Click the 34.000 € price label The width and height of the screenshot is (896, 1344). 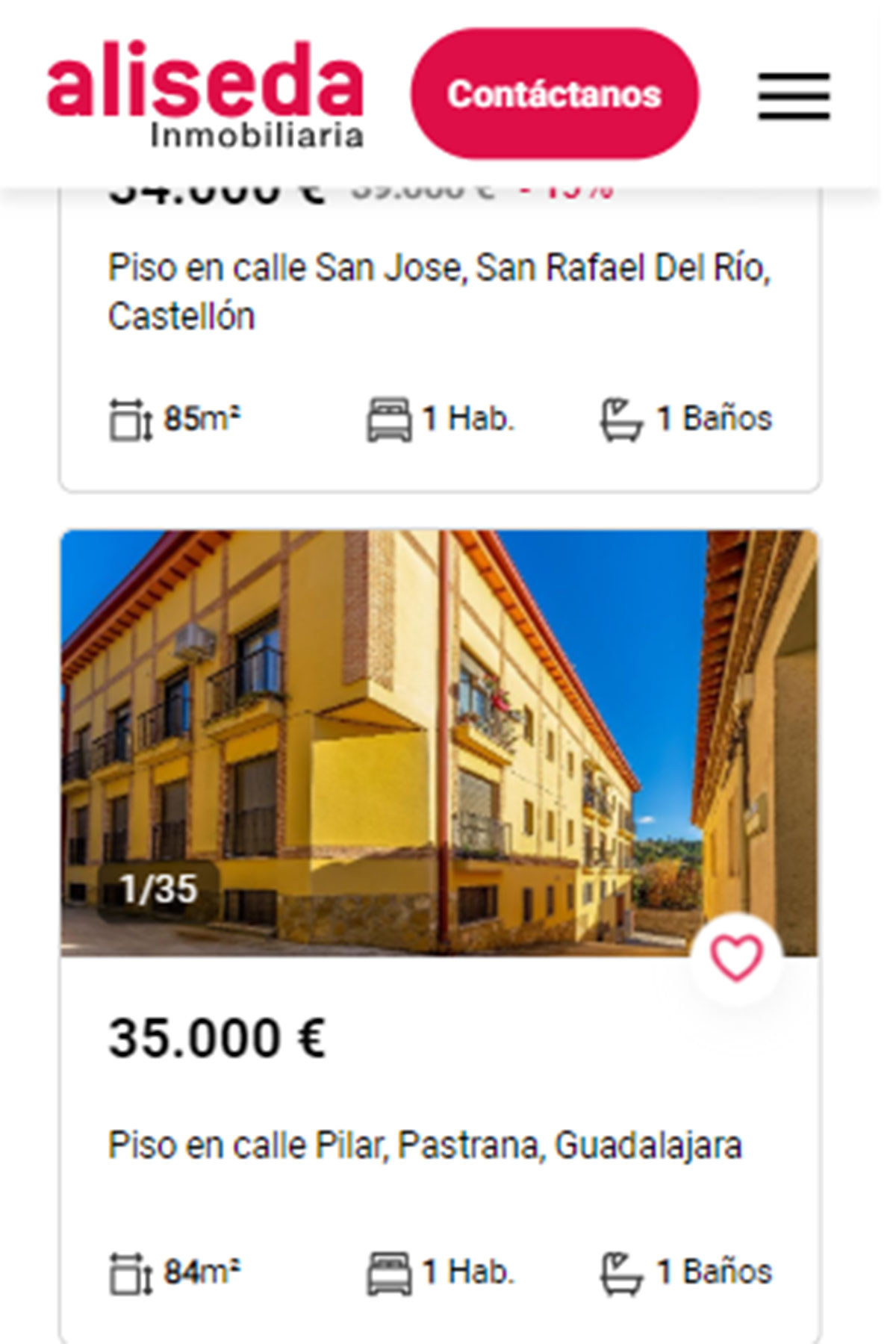pyautogui.click(x=217, y=190)
